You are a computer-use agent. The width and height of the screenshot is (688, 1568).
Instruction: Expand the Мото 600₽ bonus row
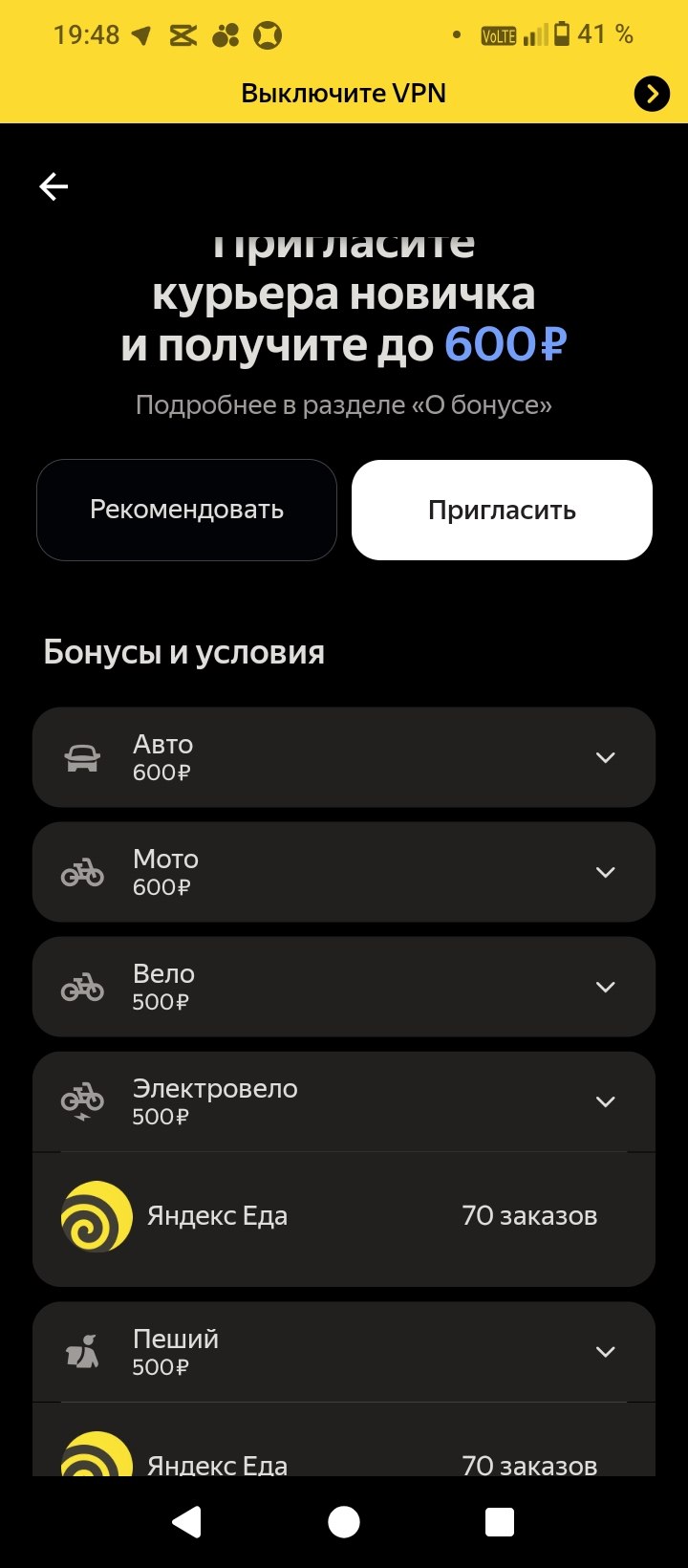click(605, 872)
